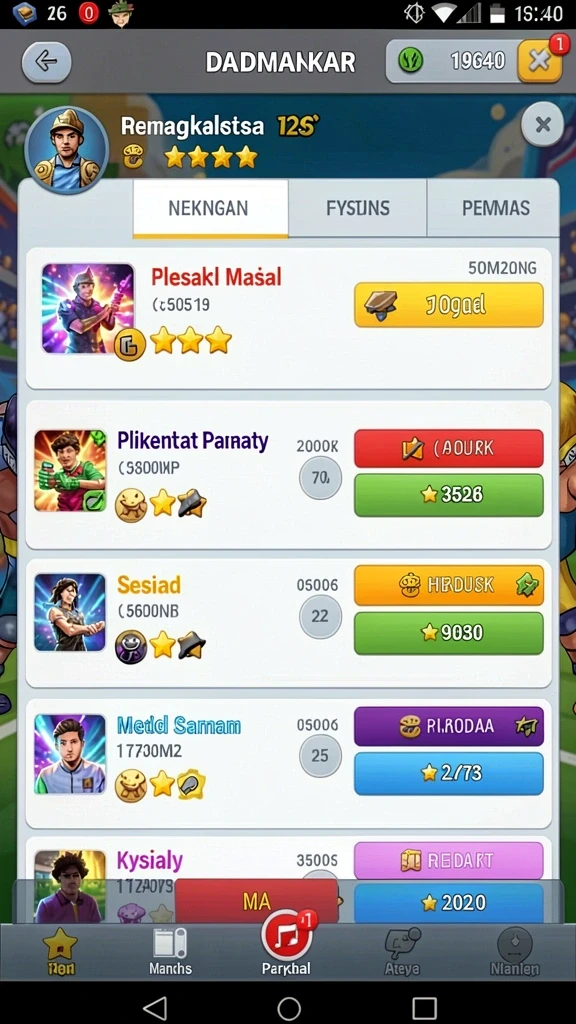Tap the blue 2020 star button
Image resolution: width=576 pixels, height=1024 pixels.
tap(449, 903)
